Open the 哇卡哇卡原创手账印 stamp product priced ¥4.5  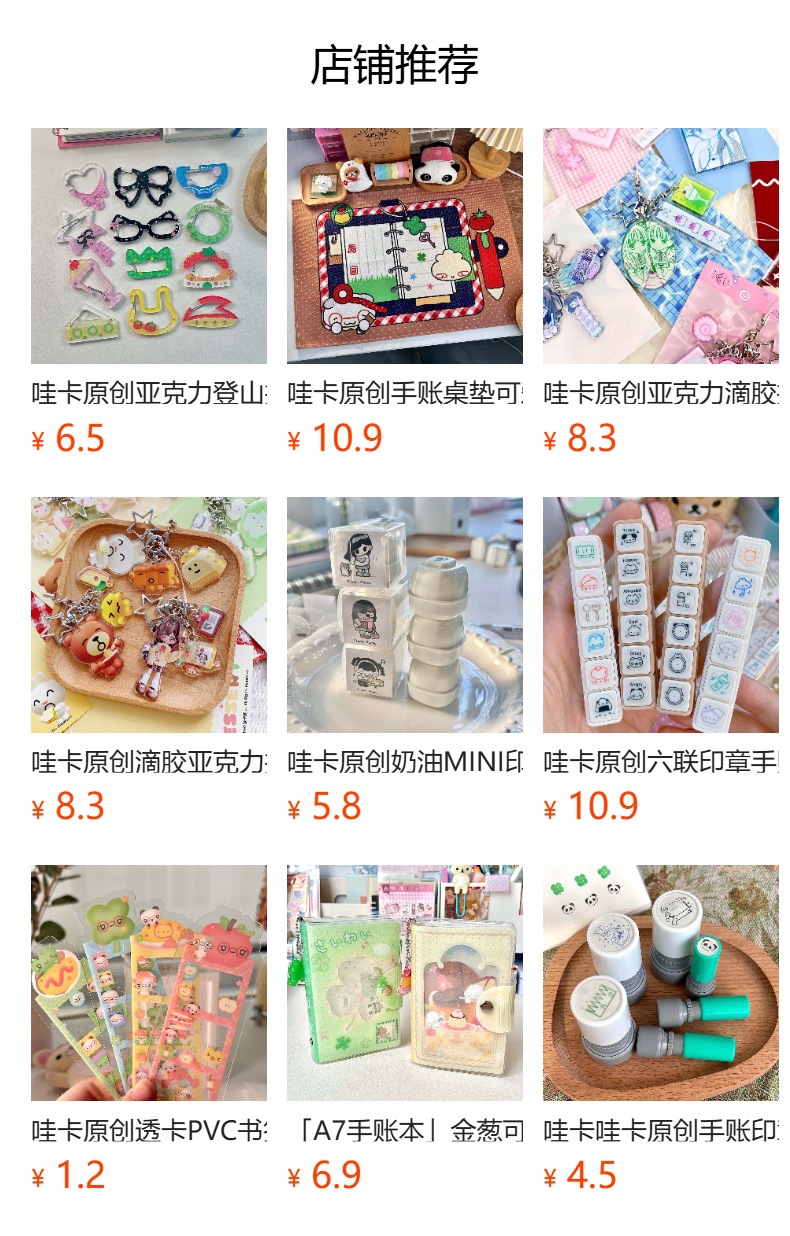(x=660, y=983)
